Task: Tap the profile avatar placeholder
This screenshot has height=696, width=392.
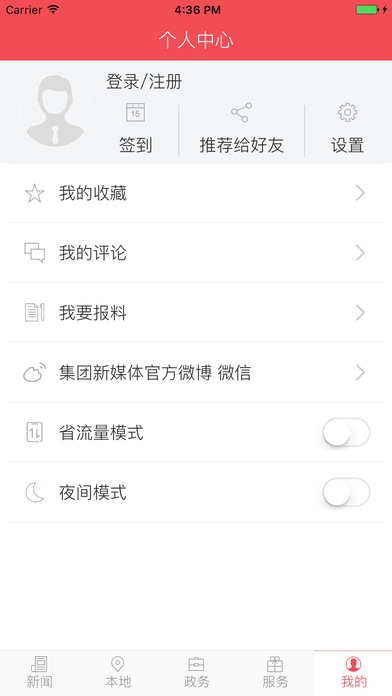Action: [55, 111]
